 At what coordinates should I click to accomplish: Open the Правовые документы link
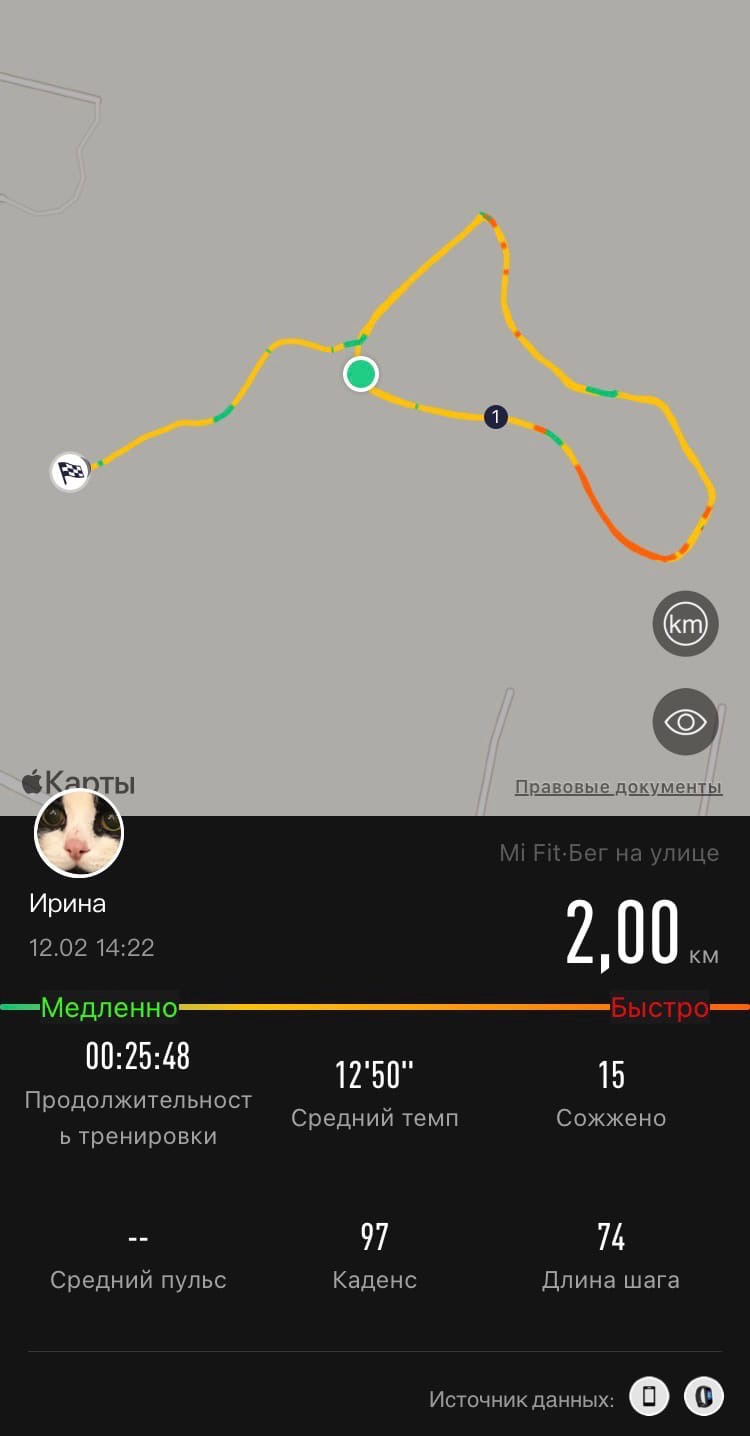(618, 787)
